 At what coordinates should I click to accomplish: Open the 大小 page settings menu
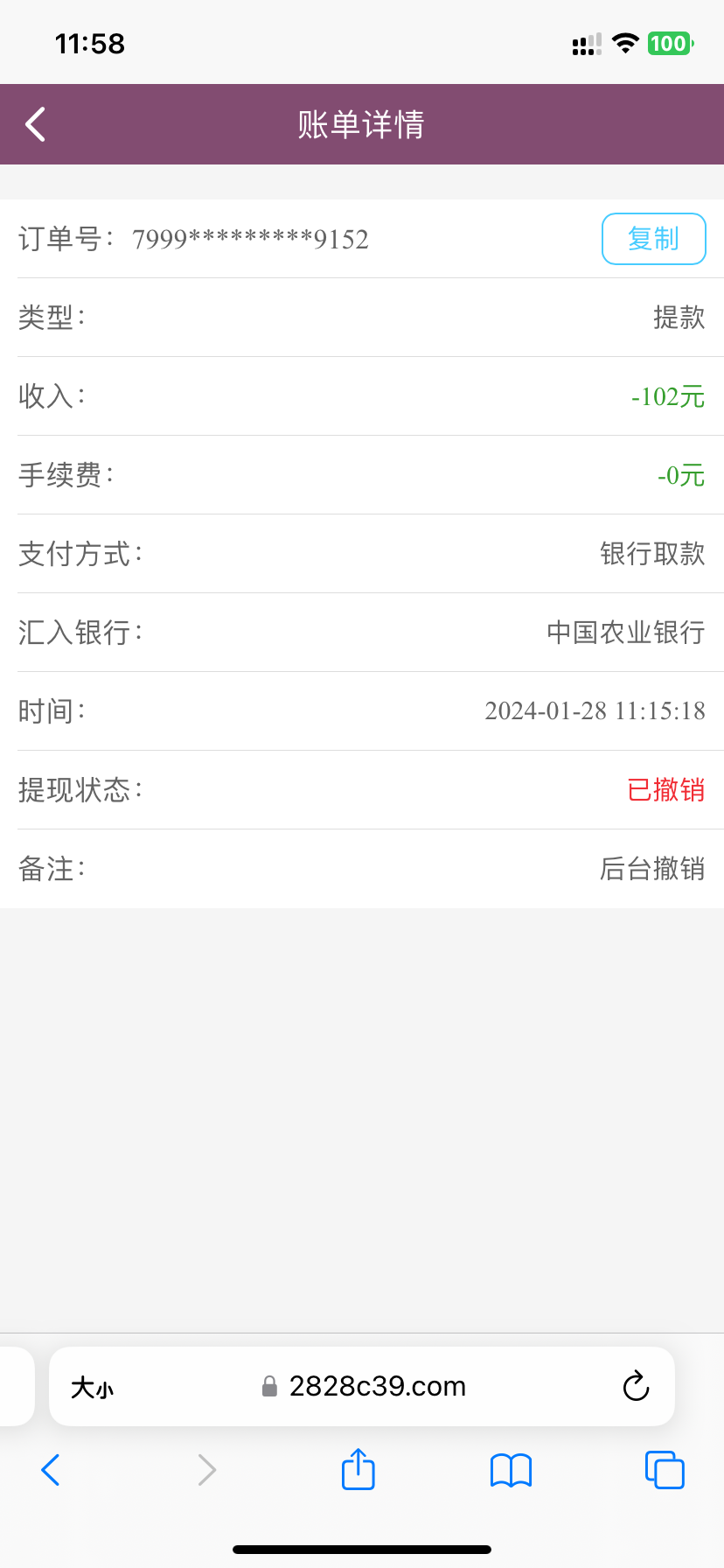pyautogui.click(x=92, y=1386)
